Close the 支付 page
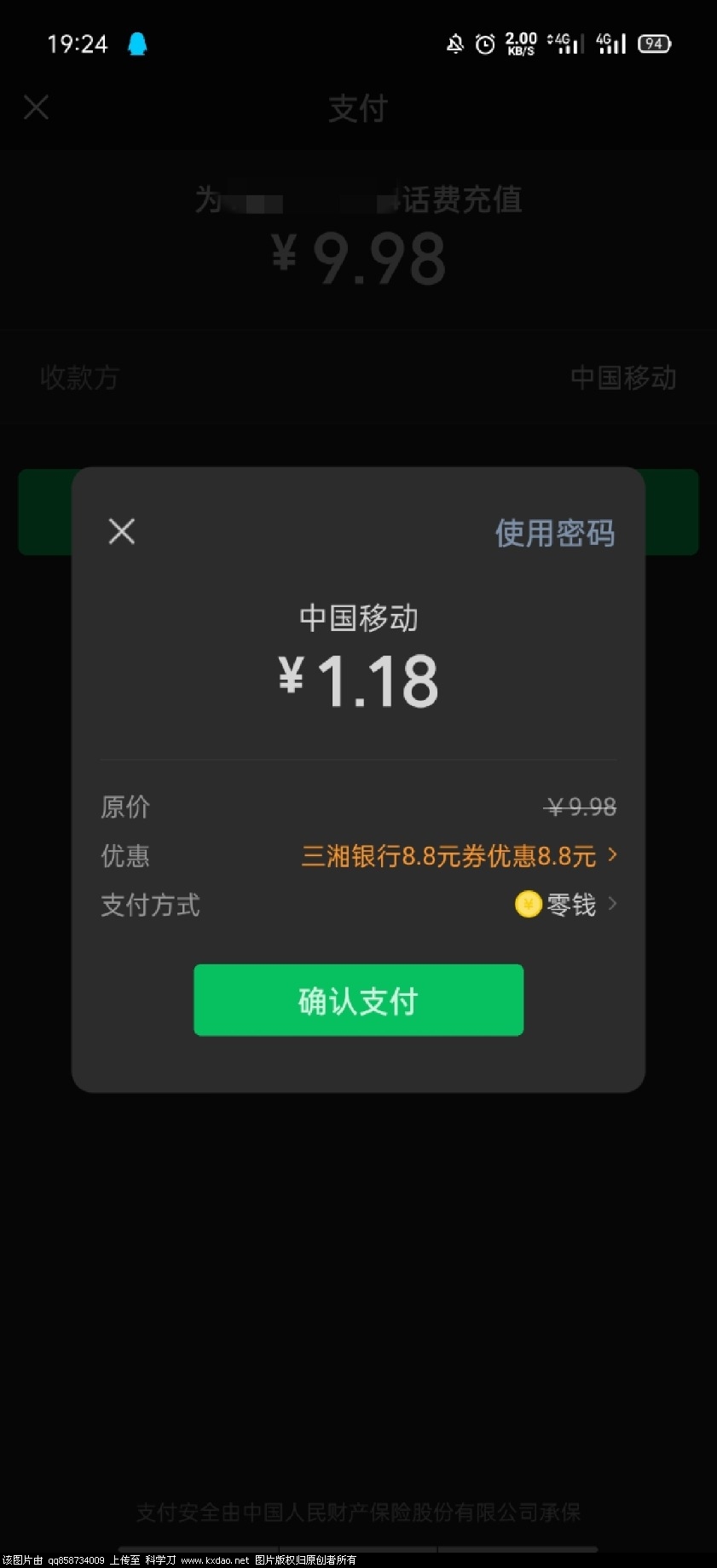The width and height of the screenshot is (717, 1568). [36, 107]
